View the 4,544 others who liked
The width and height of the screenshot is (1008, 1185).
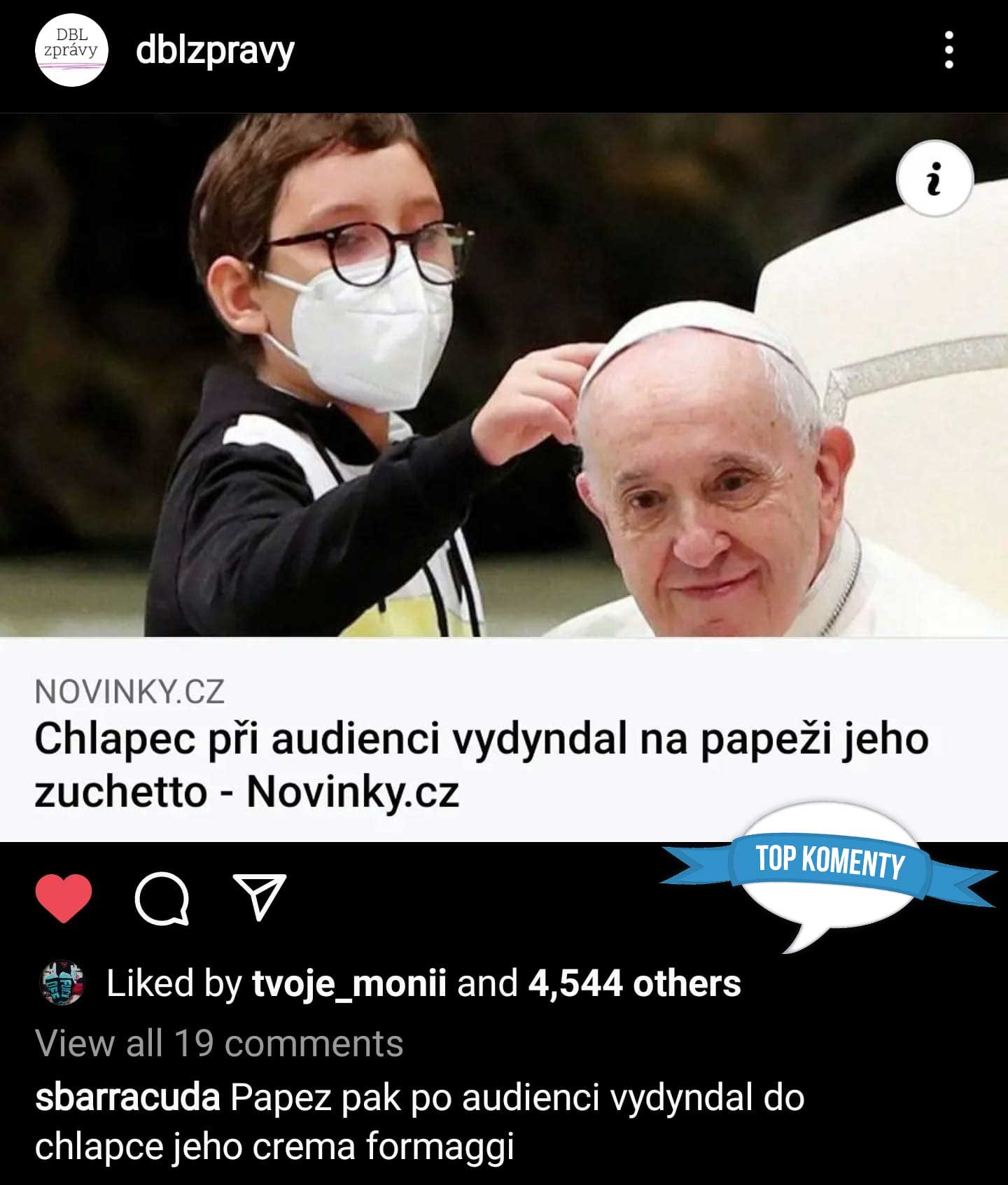(x=633, y=983)
